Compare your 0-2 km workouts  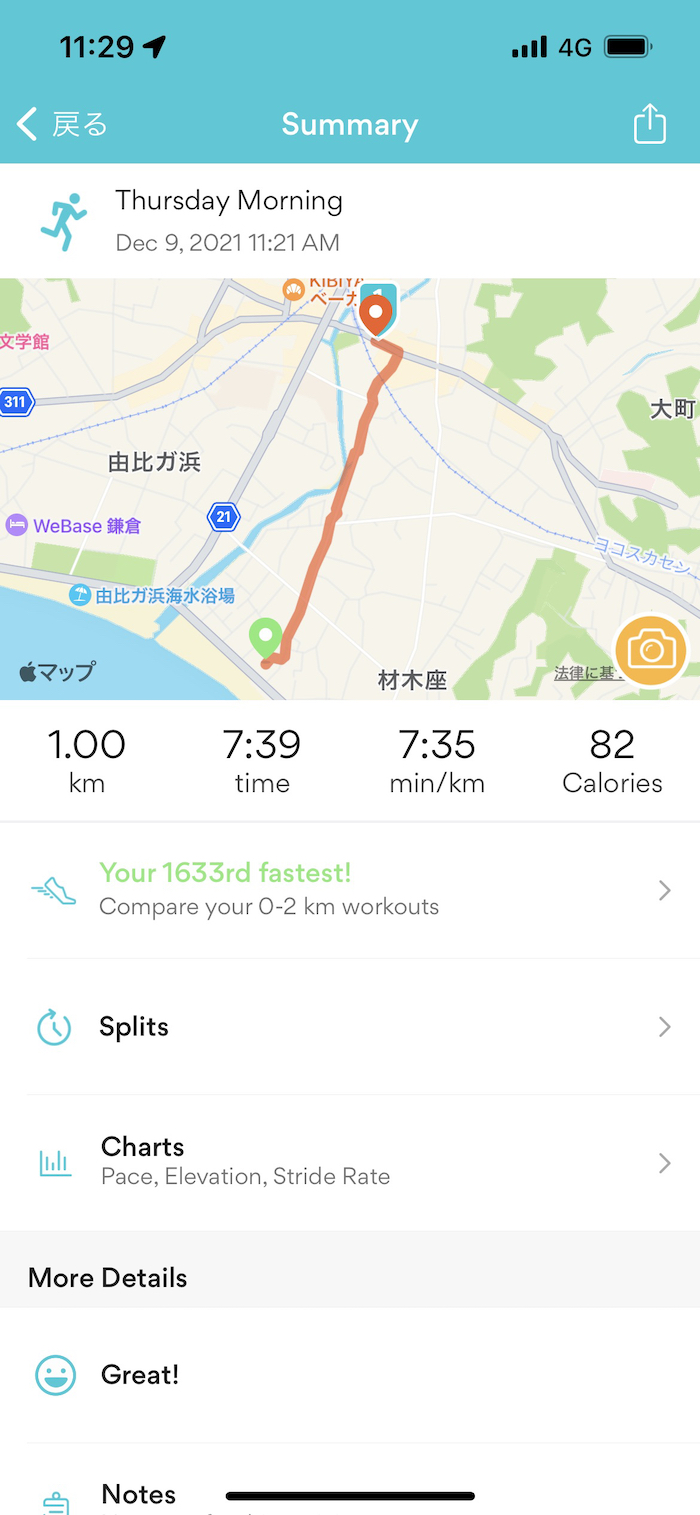[x=350, y=889]
